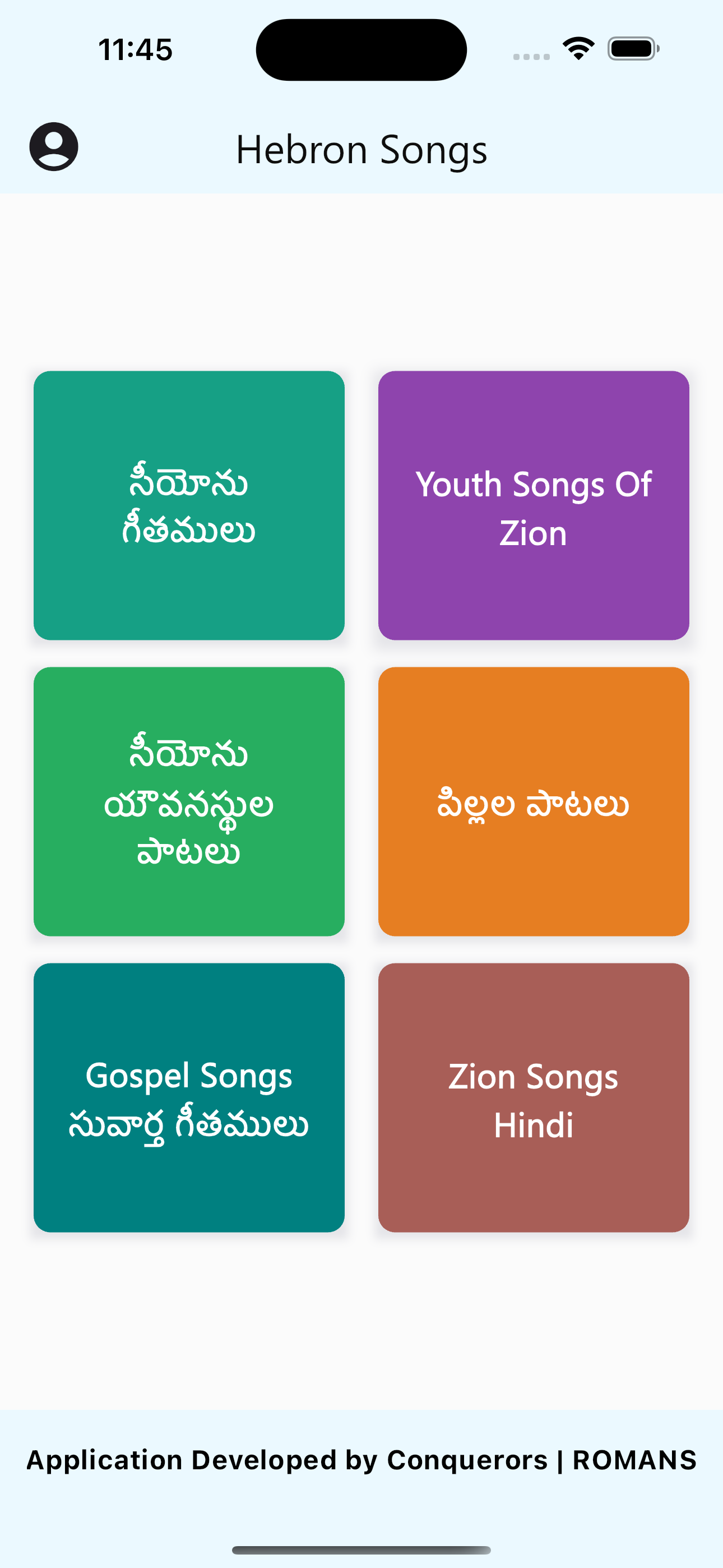Tap the avatar icon beside Hebron Songs
Image resolution: width=723 pixels, height=1568 pixels.
point(54,147)
